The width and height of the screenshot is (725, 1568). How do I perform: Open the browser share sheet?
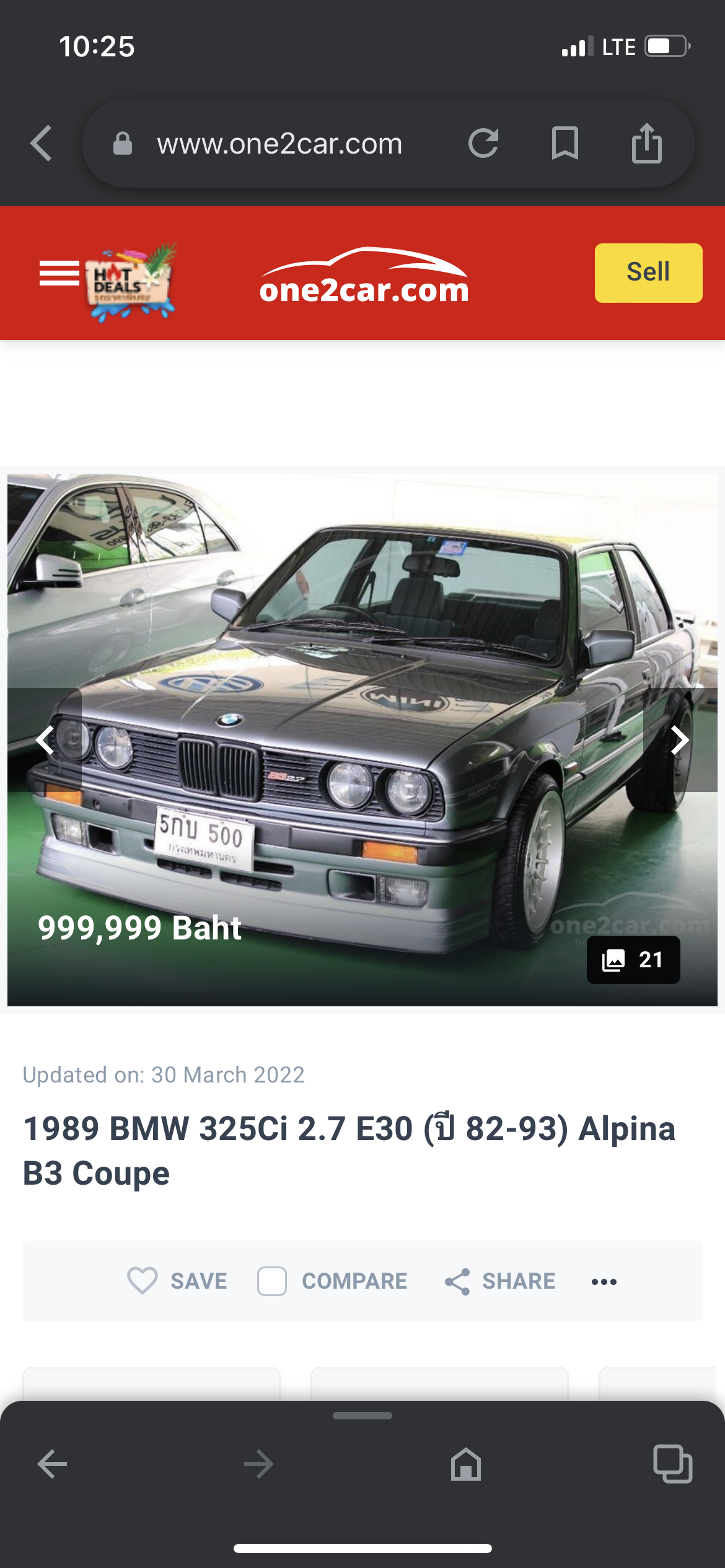click(x=646, y=144)
